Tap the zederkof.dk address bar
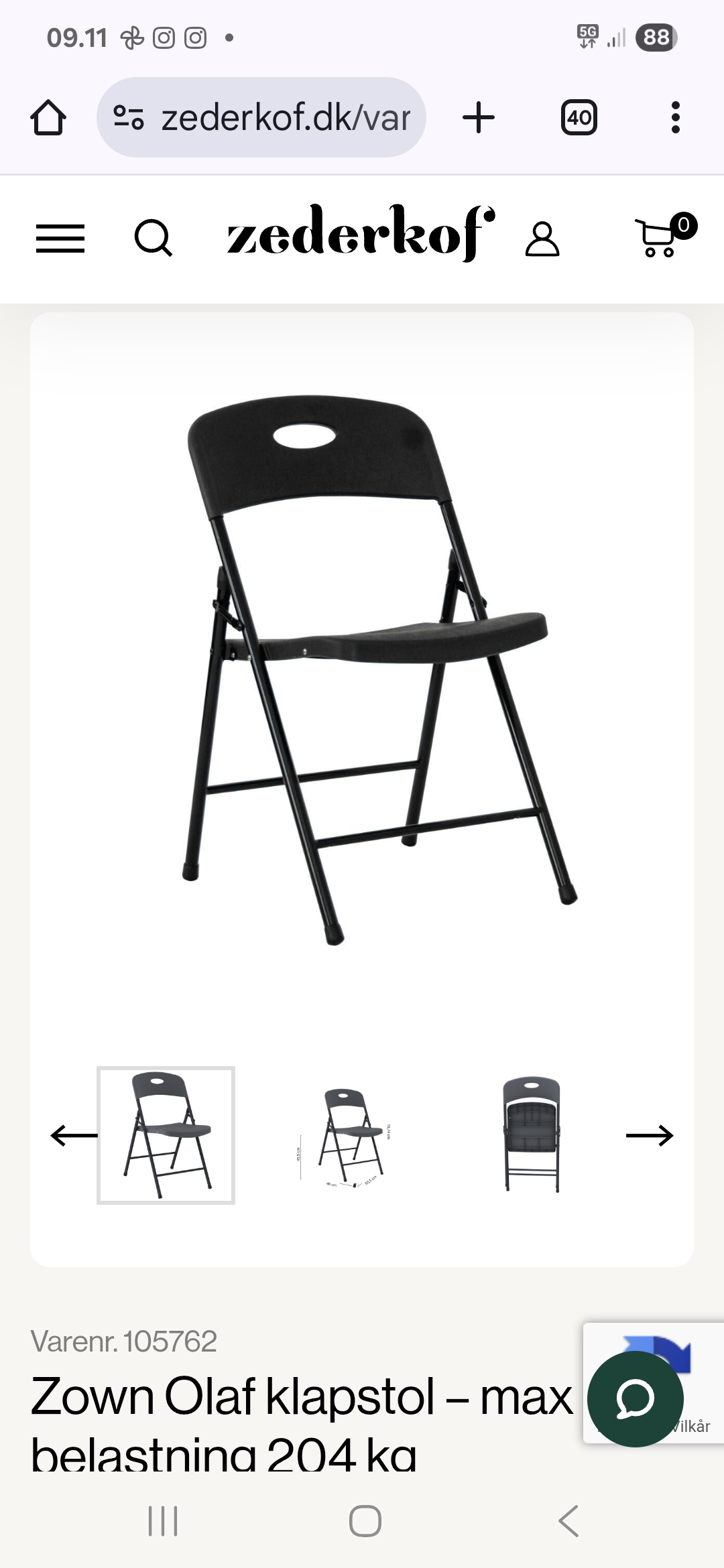 [x=261, y=118]
